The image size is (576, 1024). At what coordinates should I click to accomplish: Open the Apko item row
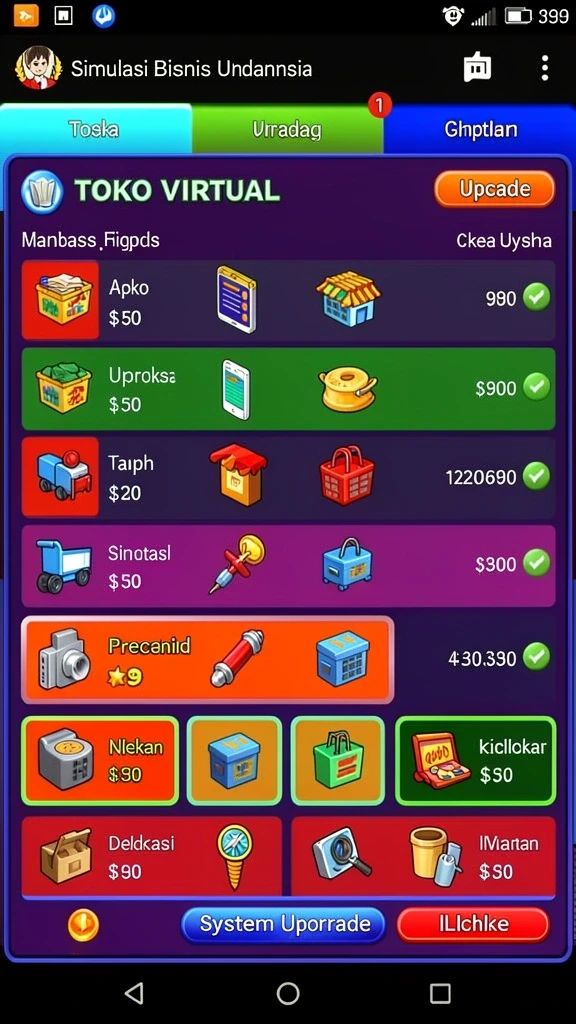(288, 300)
